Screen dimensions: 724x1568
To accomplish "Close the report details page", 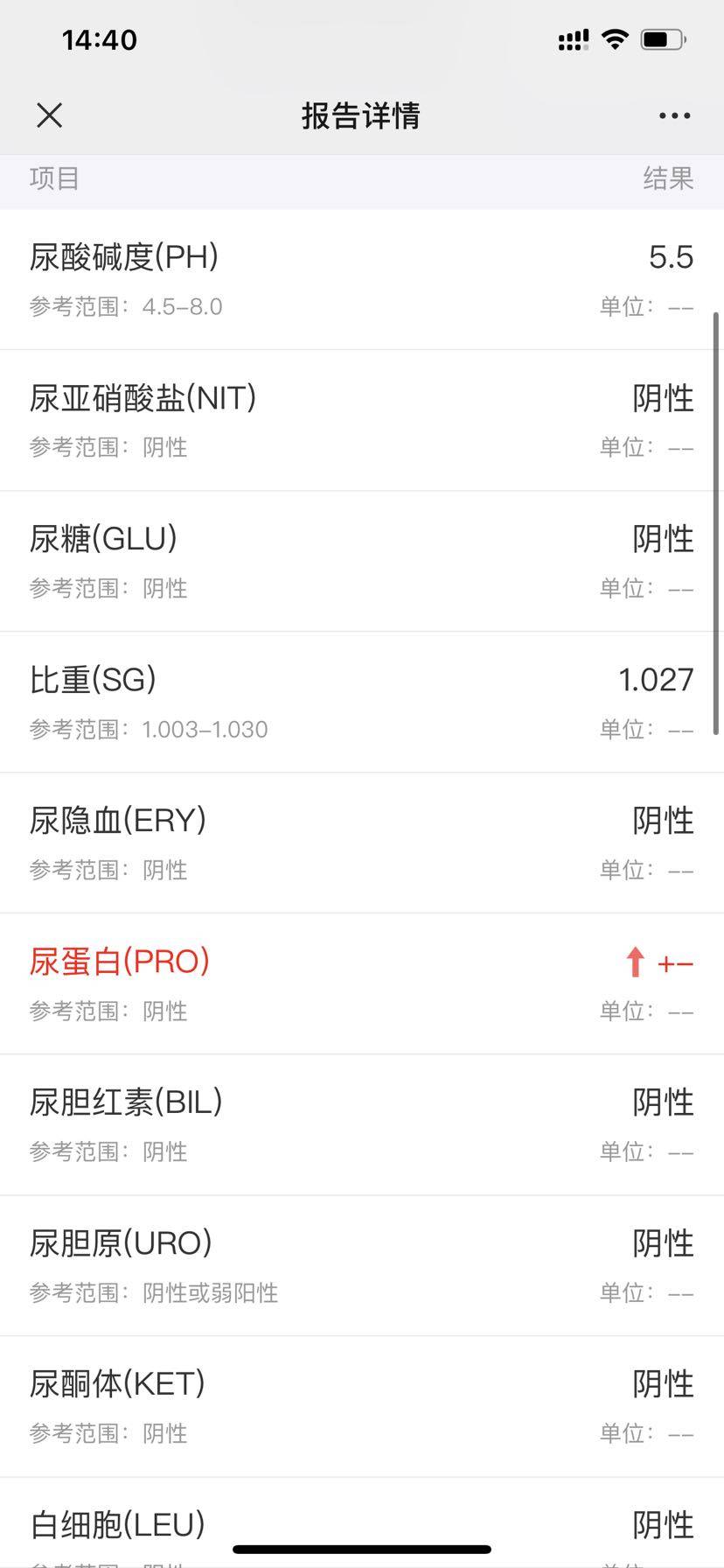I will 50,115.
